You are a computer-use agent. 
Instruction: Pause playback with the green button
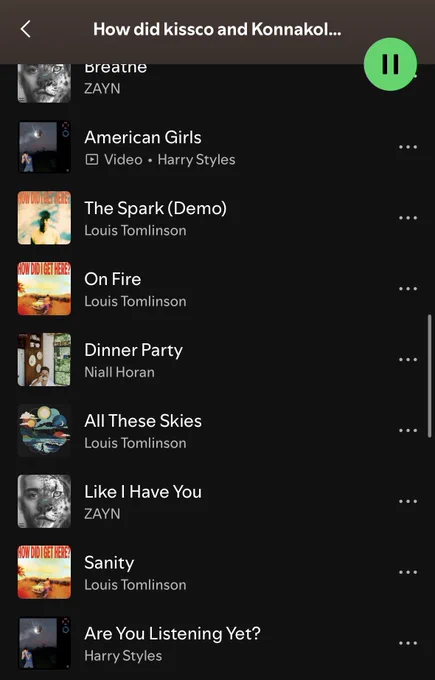[390, 64]
